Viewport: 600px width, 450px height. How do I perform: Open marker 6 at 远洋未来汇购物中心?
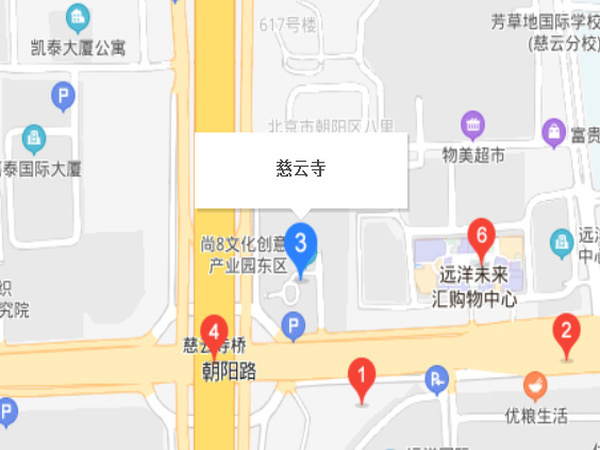click(x=482, y=237)
